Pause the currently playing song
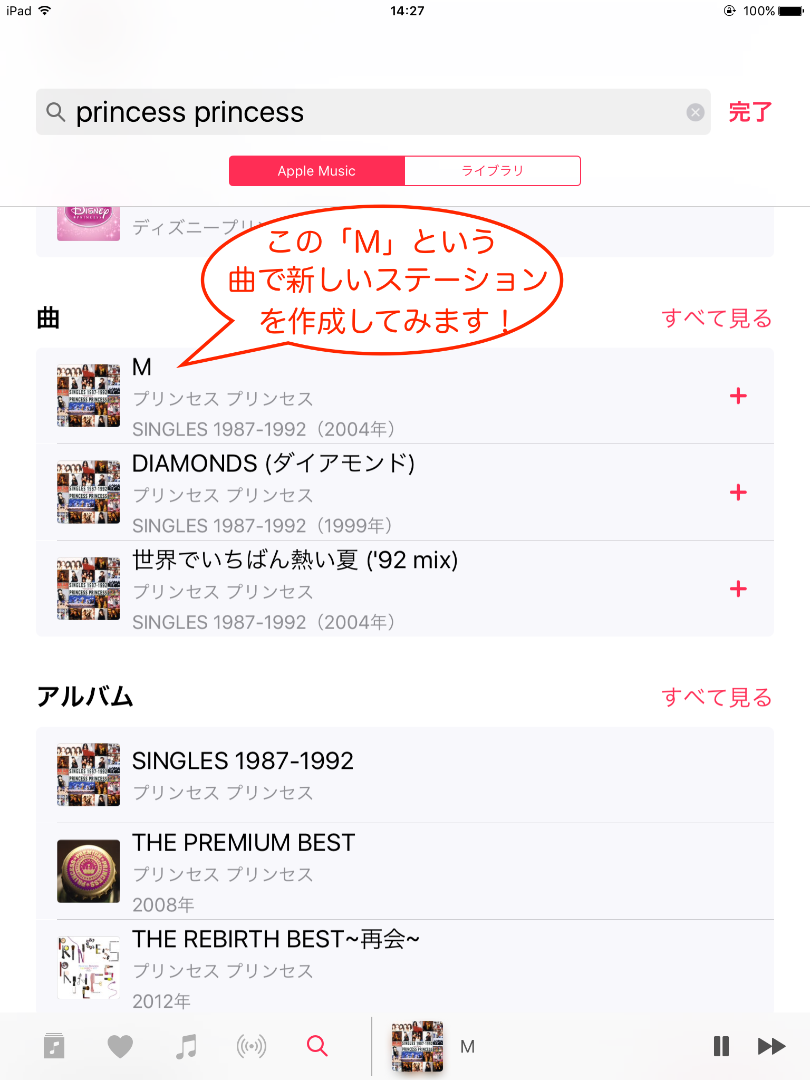 pyautogui.click(x=721, y=1047)
